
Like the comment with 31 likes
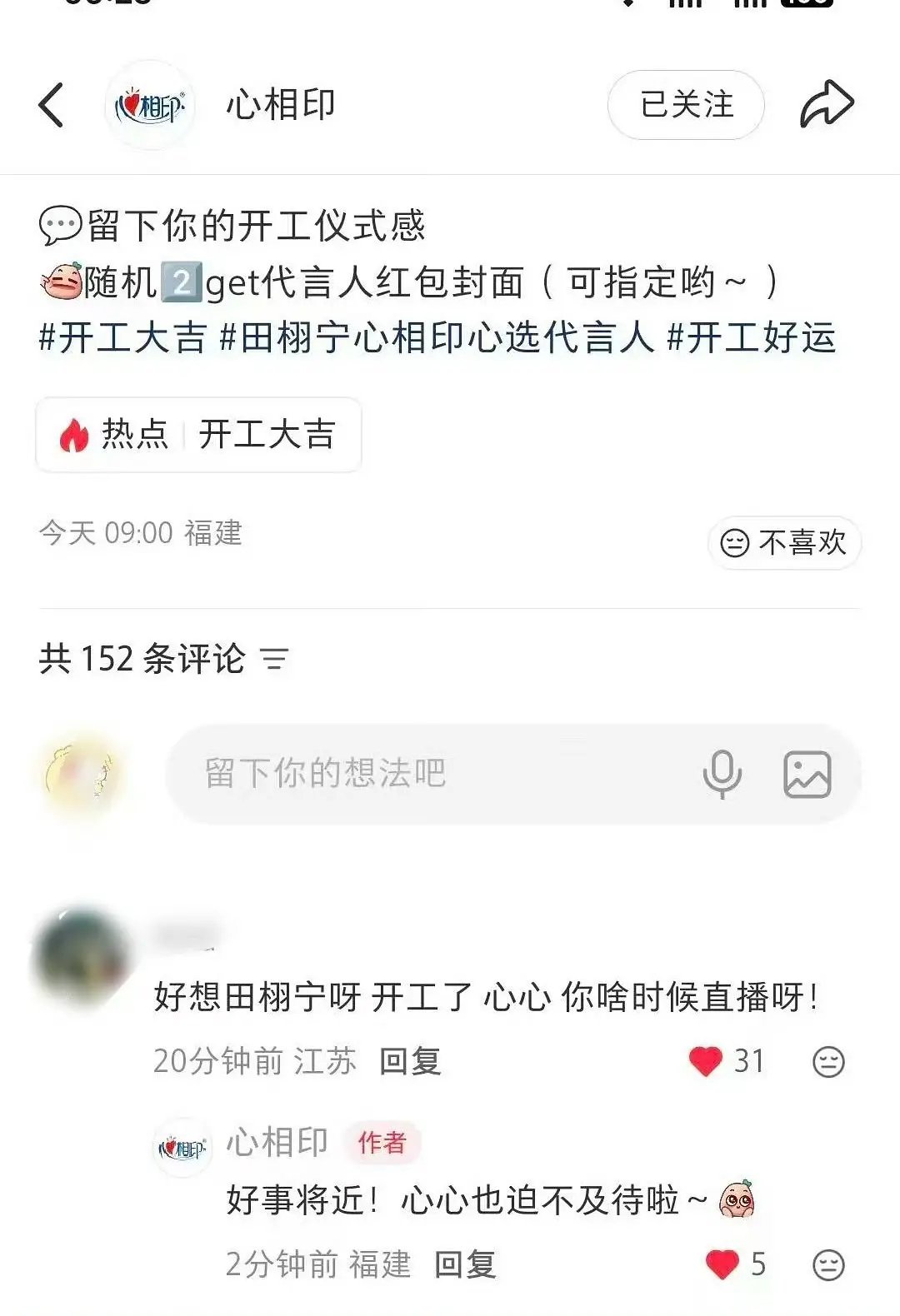click(x=706, y=1061)
